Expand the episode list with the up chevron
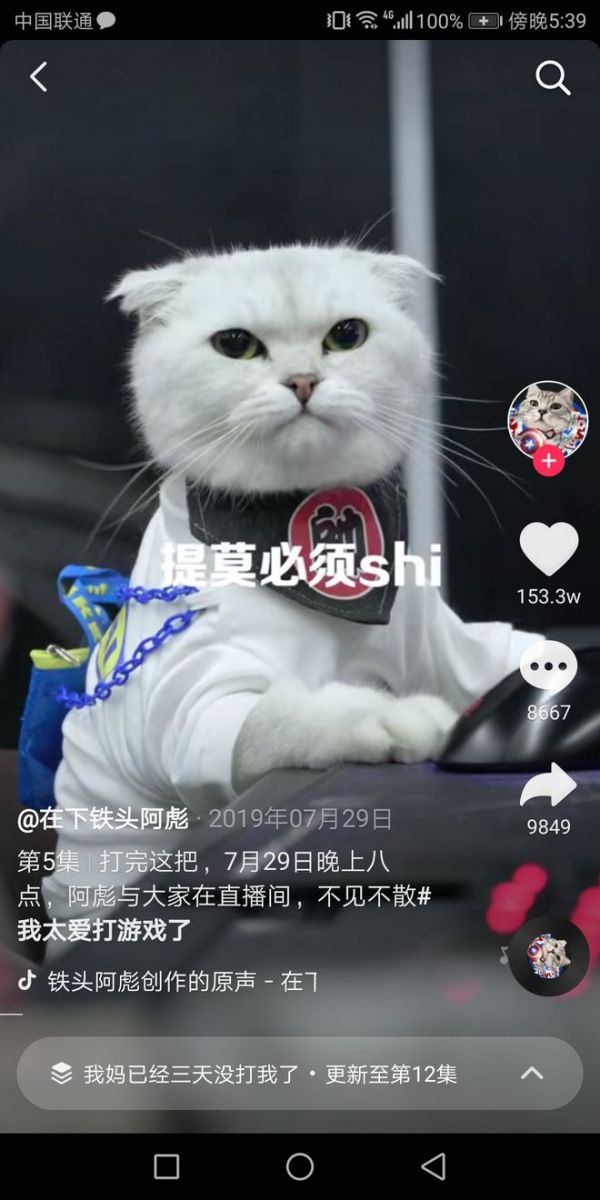The height and width of the screenshot is (1200, 600). [x=533, y=1073]
